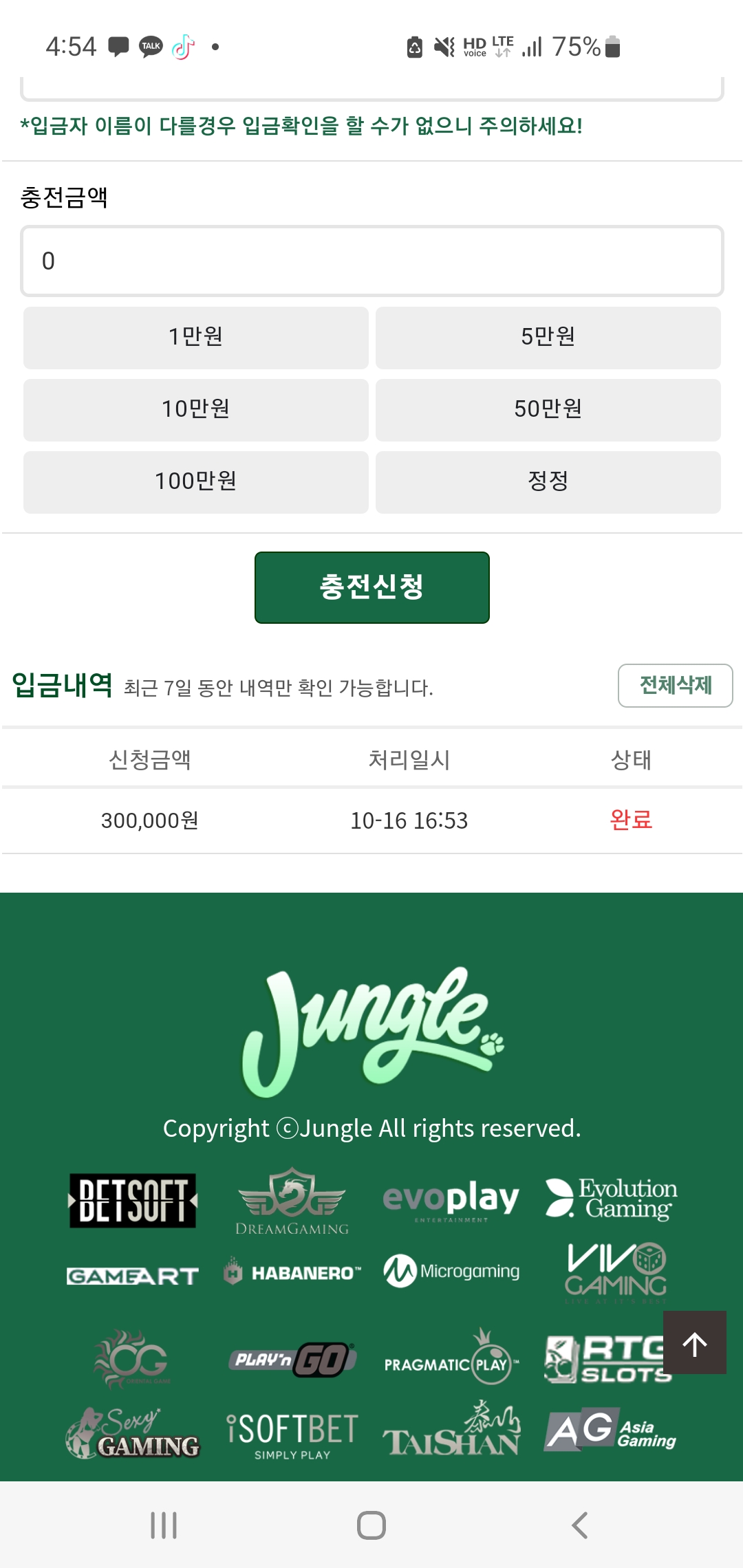The height and width of the screenshot is (1568, 743).
Task: Select the 1만원 amount button
Action: pyautogui.click(x=196, y=337)
